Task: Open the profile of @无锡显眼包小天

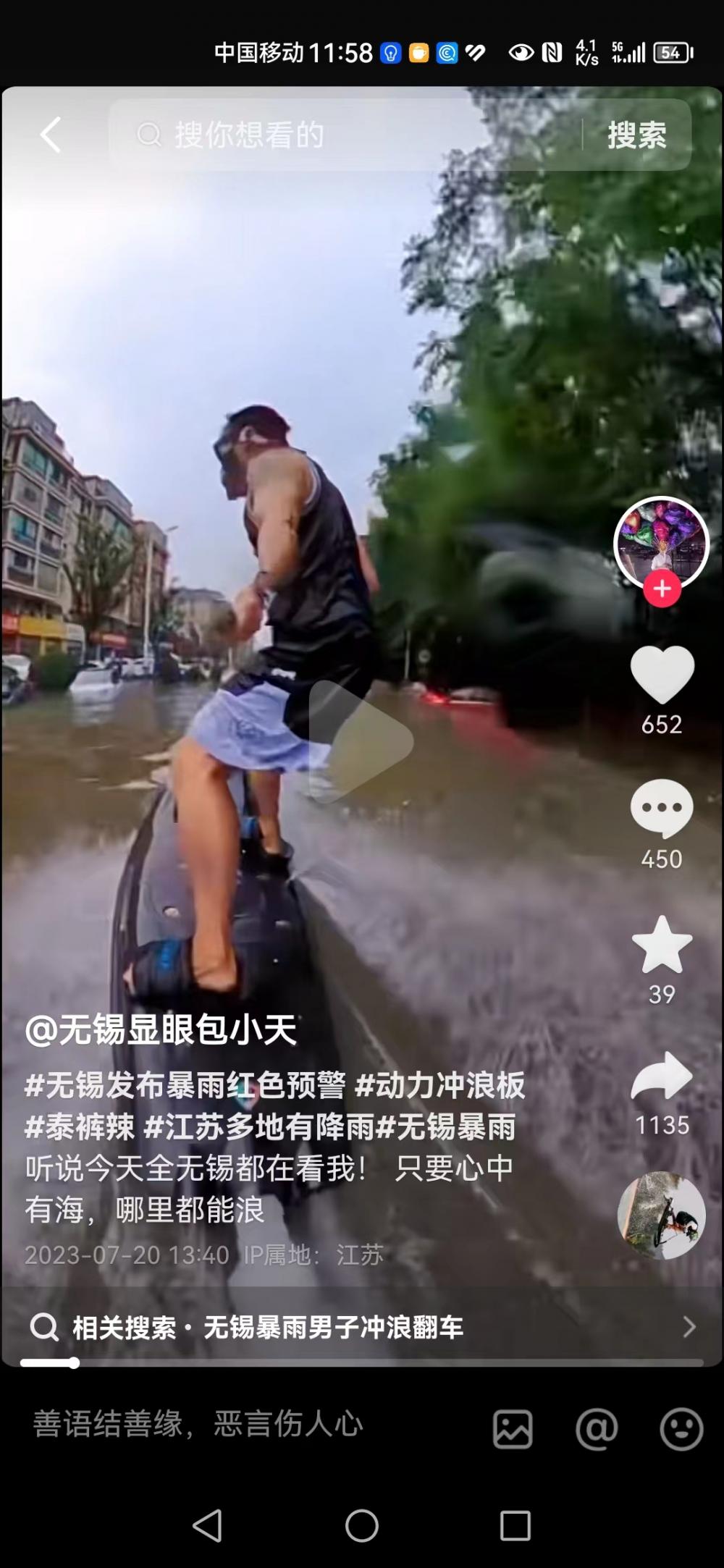Action: coord(161,1030)
